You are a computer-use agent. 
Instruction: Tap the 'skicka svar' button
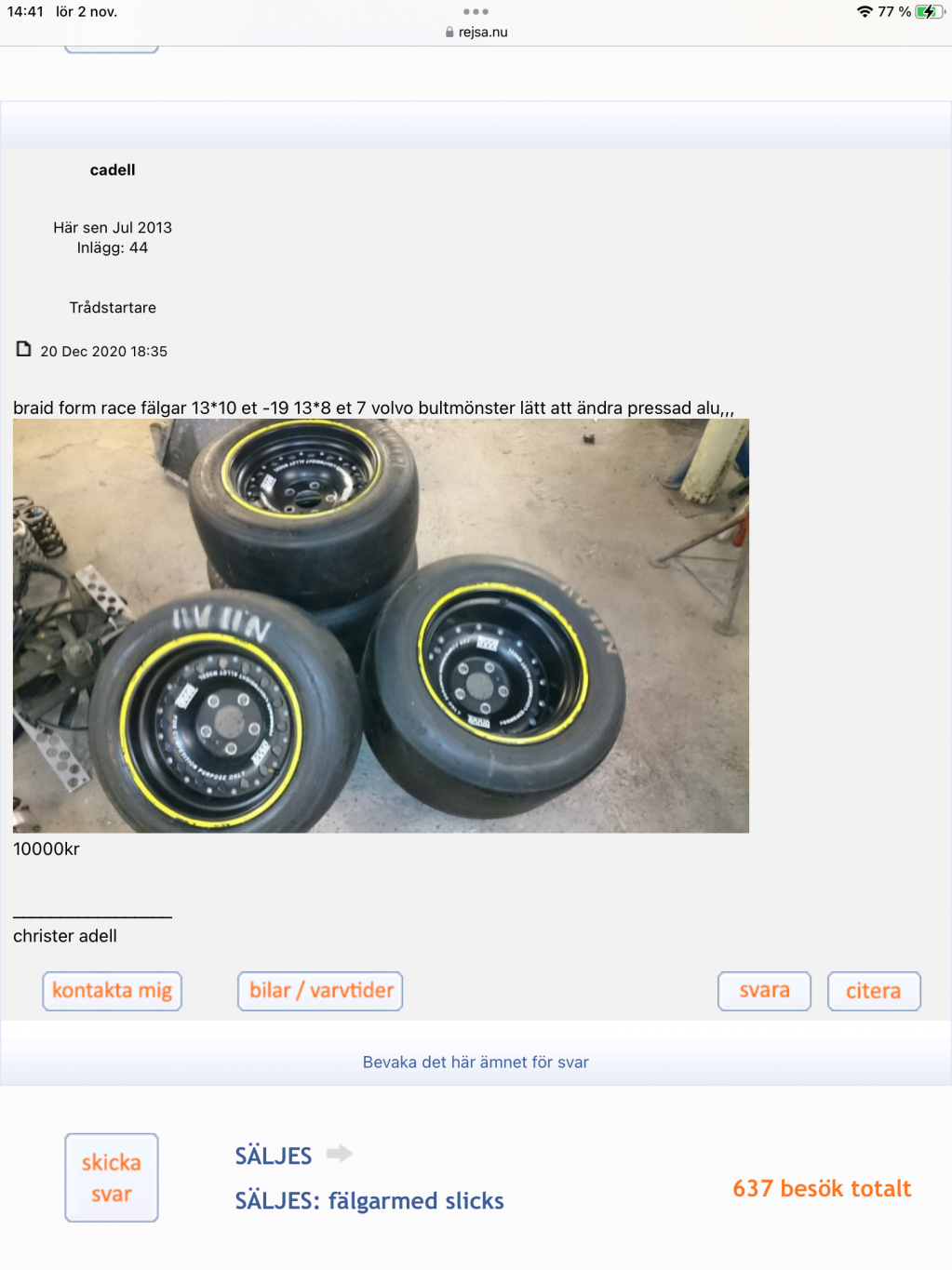[112, 1178]
